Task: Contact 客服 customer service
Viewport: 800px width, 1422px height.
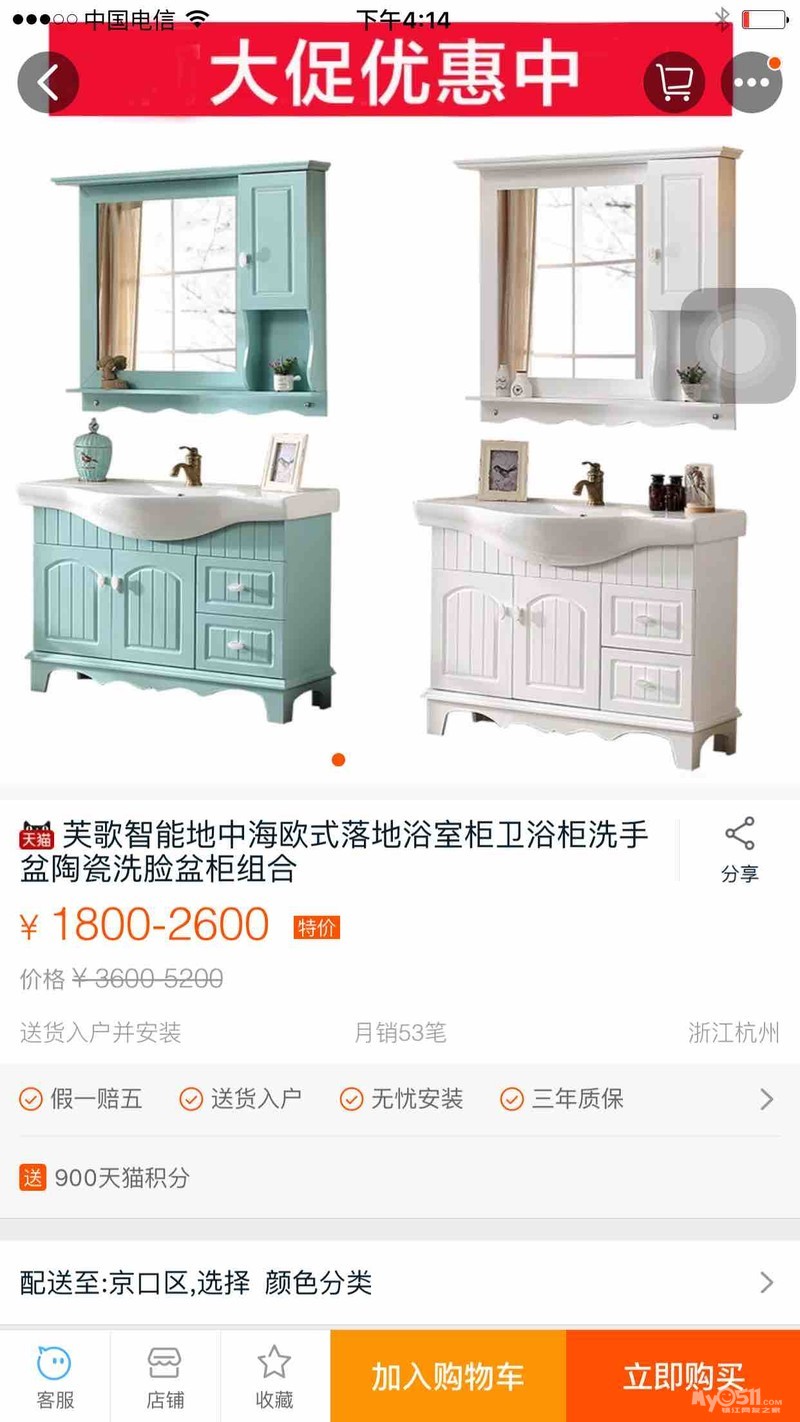Action: [55, 1376]
